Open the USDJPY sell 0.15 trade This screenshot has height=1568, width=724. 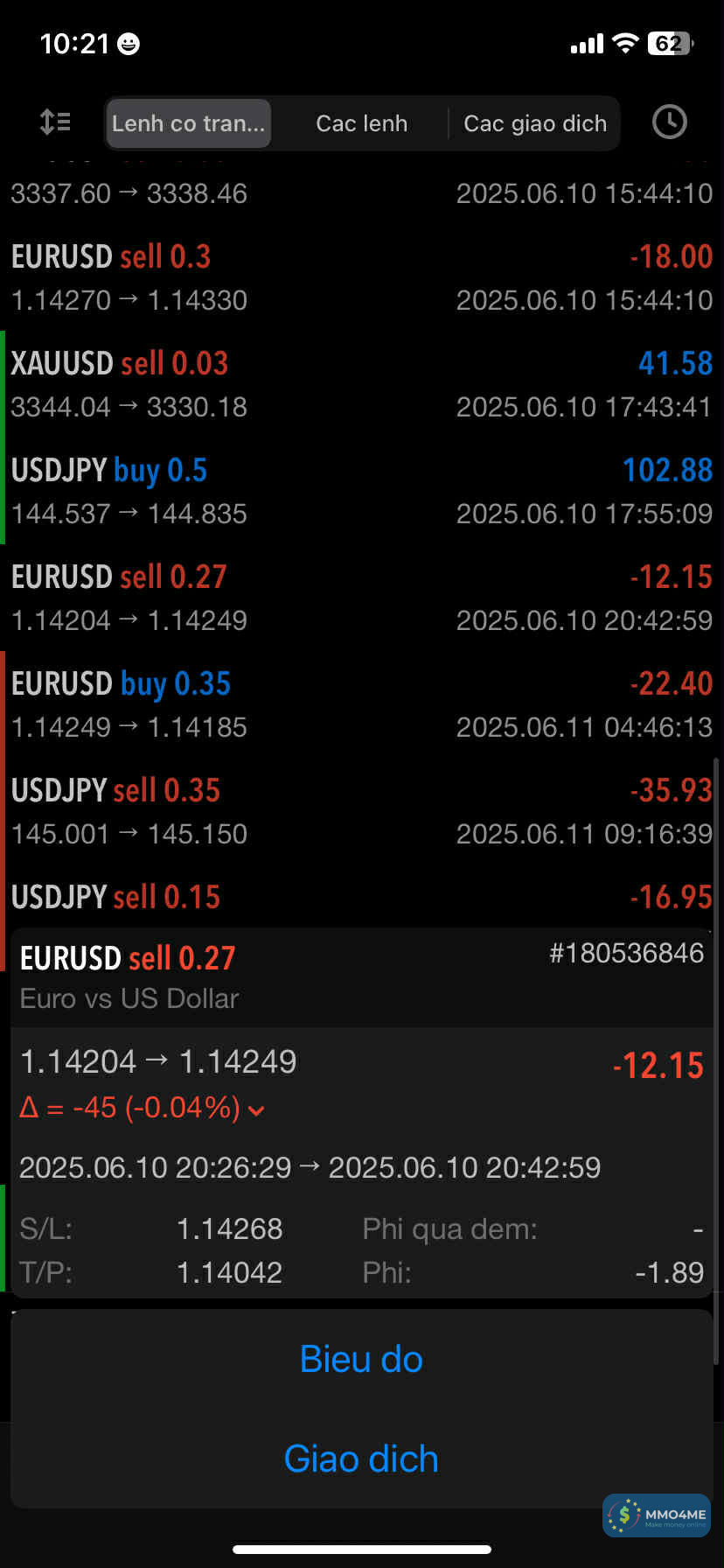(362, 899)
